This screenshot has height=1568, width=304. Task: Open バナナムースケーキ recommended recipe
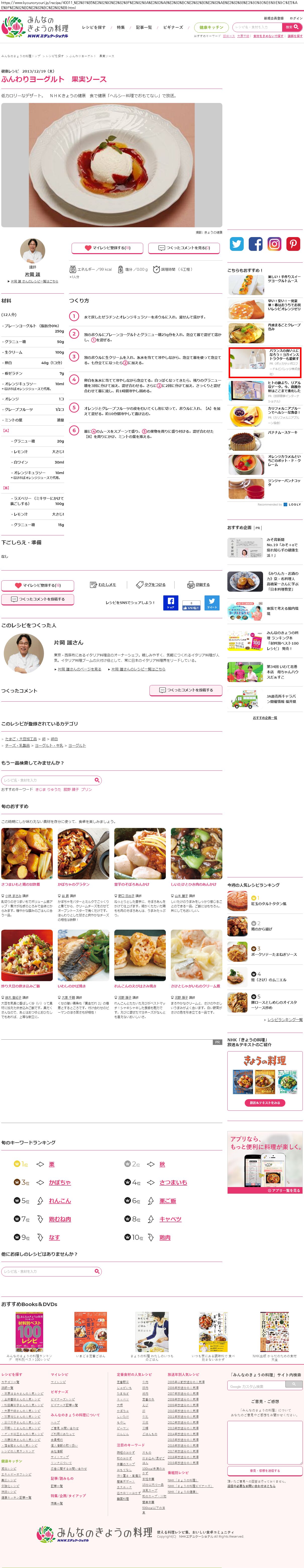[282, 432]
